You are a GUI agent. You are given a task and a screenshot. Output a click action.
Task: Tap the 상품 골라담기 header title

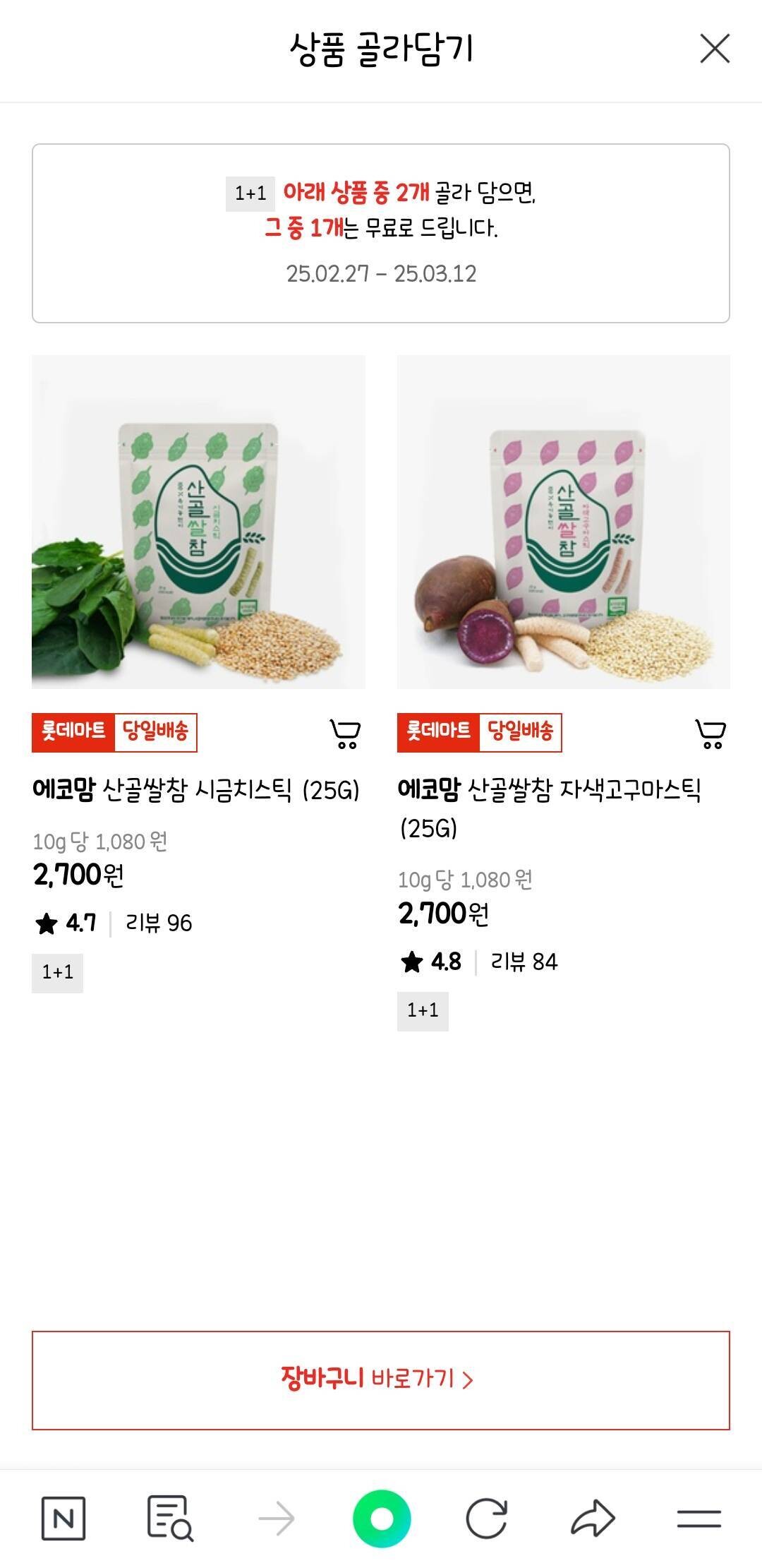(x=381, y=48)
